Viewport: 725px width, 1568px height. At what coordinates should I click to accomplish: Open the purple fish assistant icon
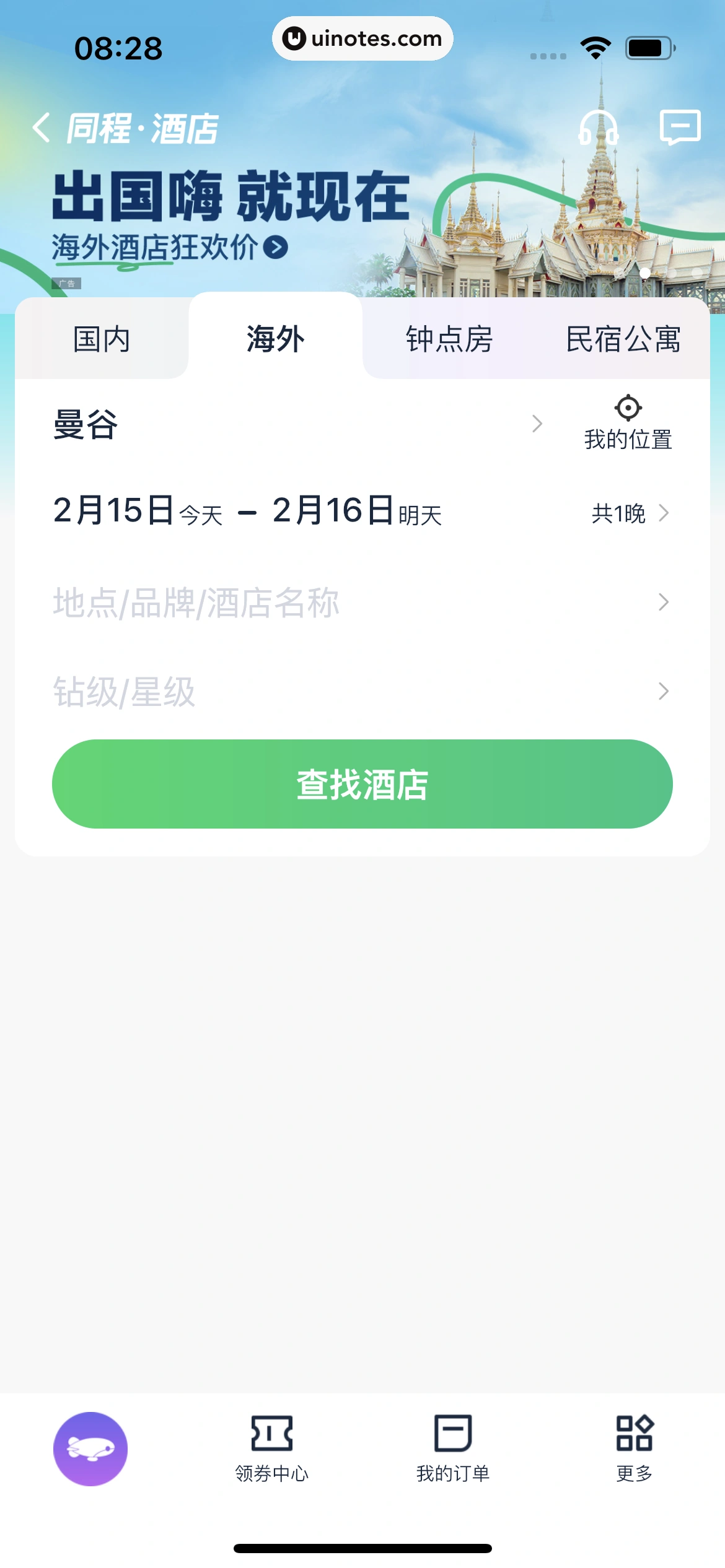pyautogui.click(x=90, y=1448)
